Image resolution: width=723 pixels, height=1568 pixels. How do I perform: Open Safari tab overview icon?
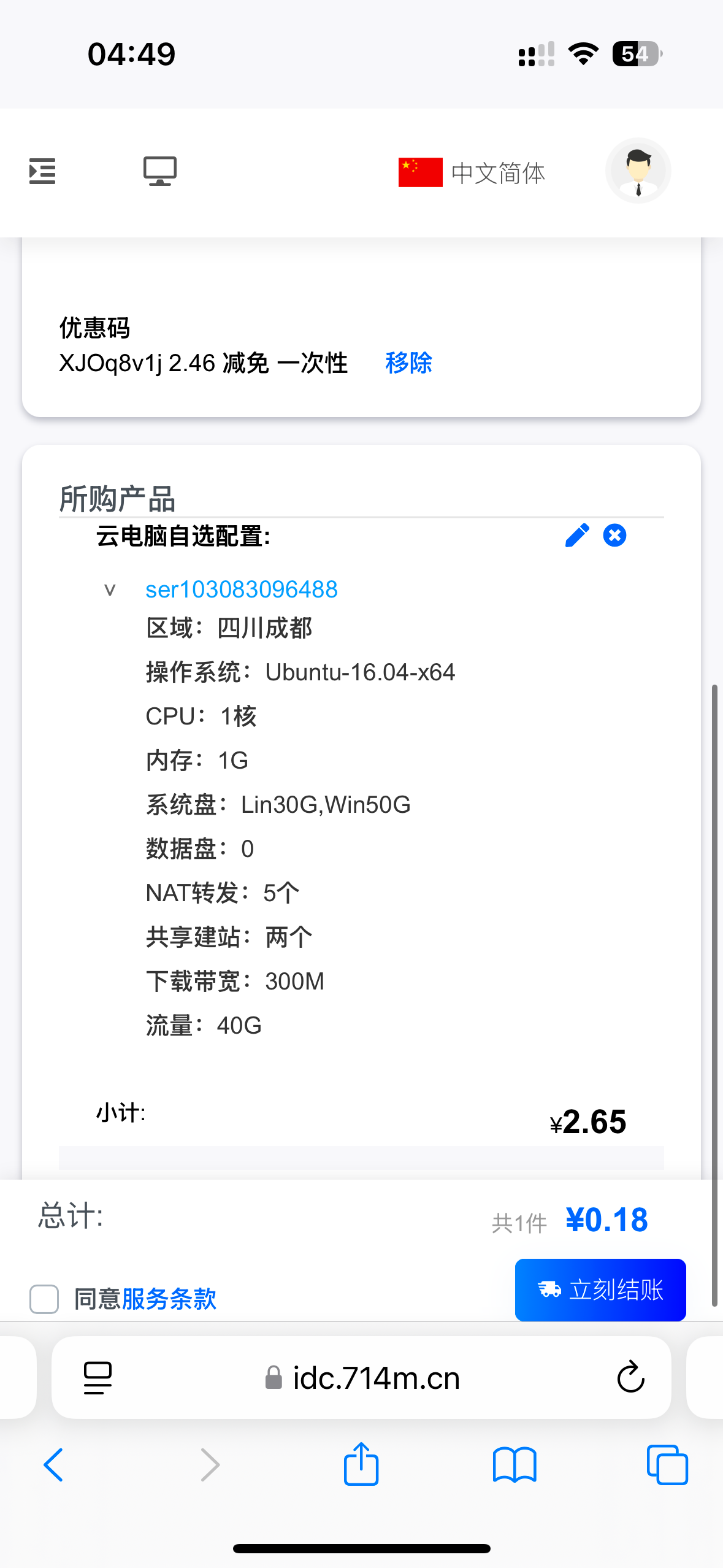click(x=667, y=1465)
